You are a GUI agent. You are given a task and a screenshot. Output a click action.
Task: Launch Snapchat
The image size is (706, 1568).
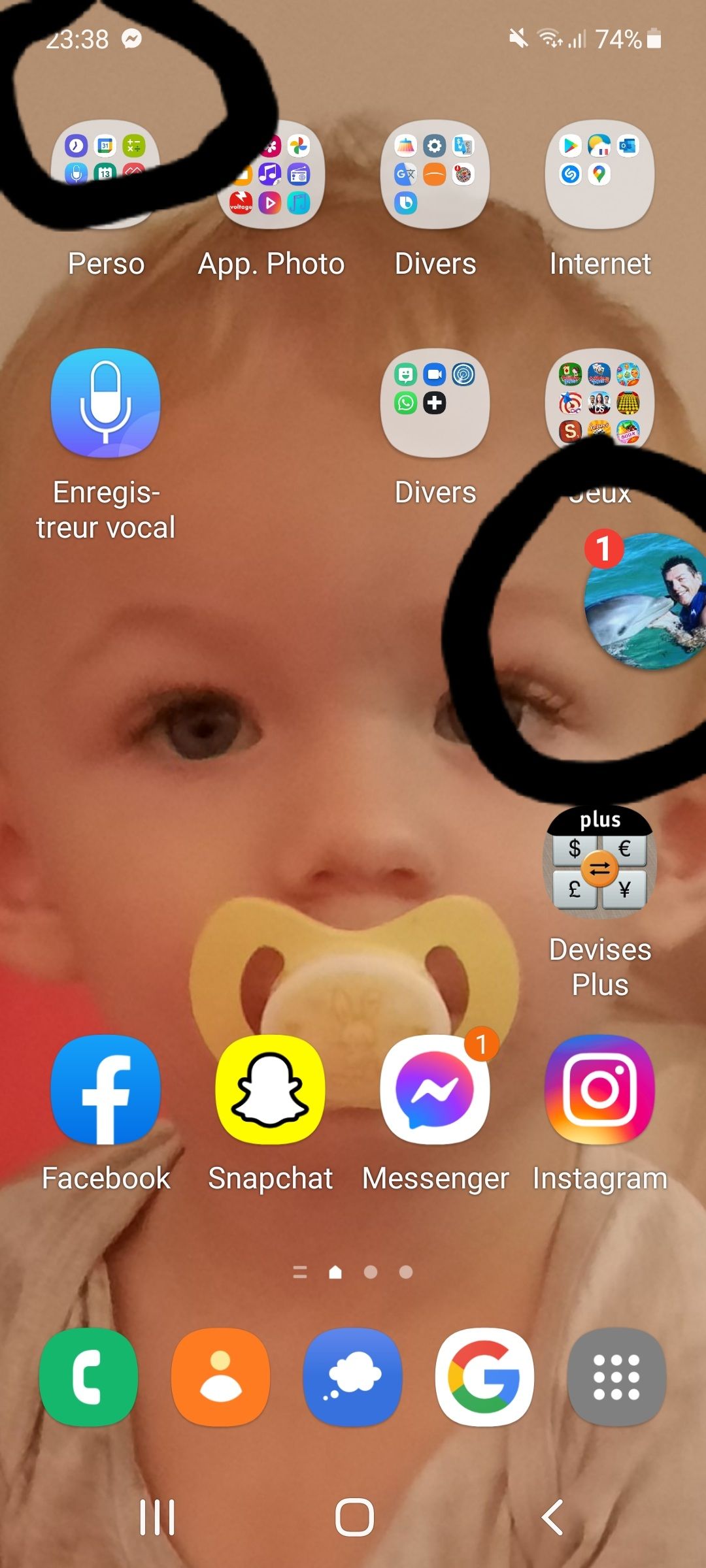click(x=270, y=1090)
